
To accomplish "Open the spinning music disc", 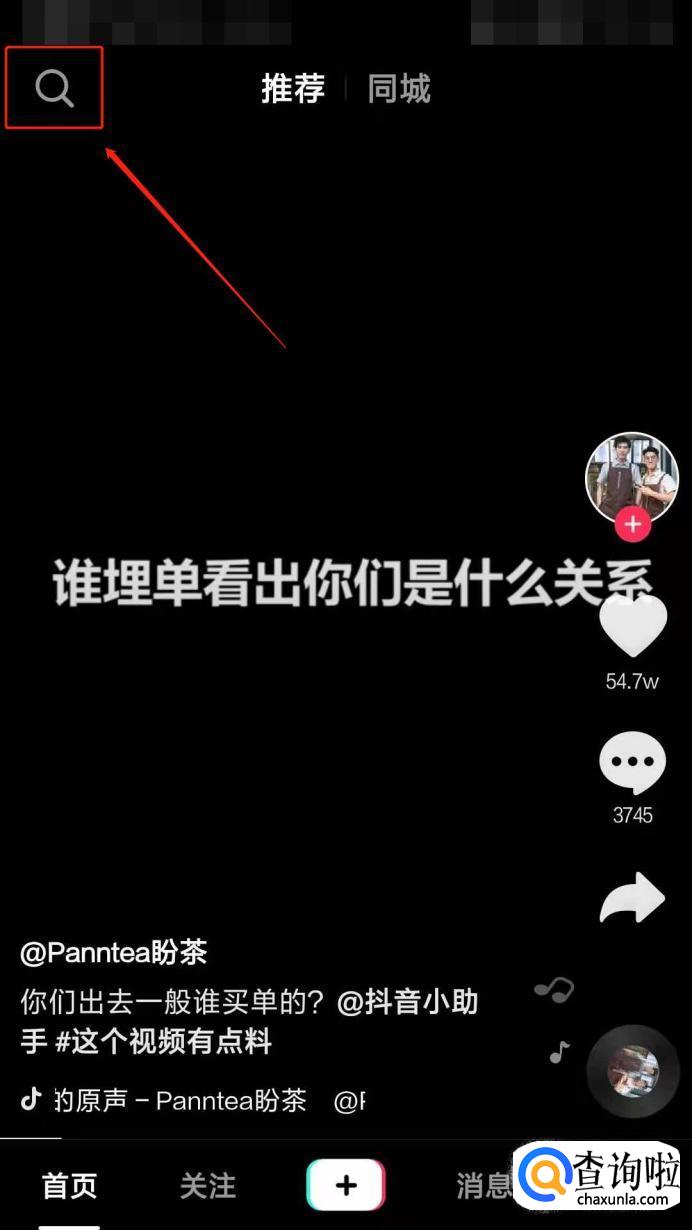I will 633,1071.
